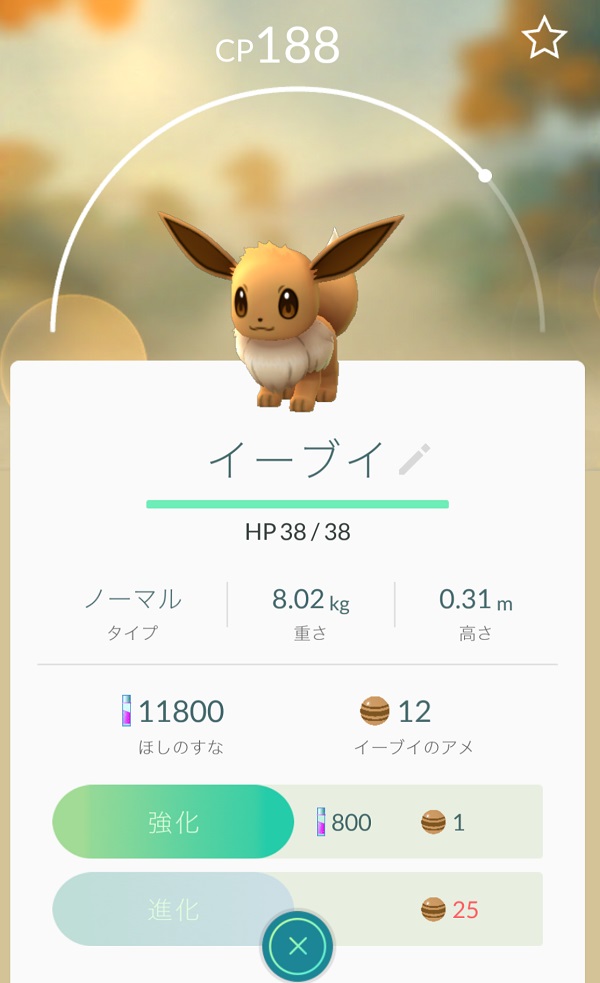Screen dimensions: 600x983
Task: Edit the nickname イーブイ with the pencil icon
Action: coord(414,460)
